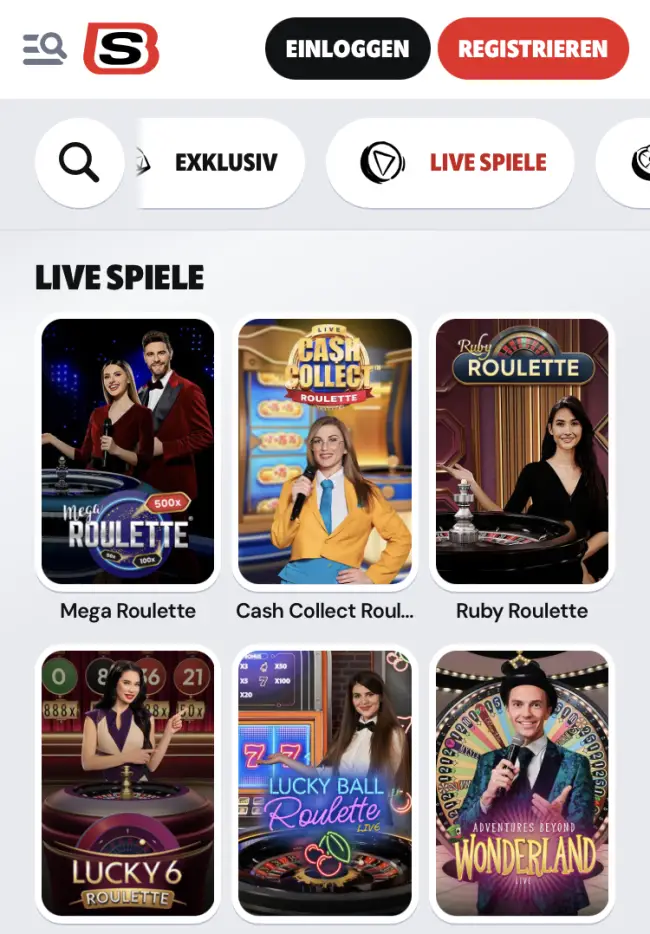
Task: Play Lucky 6 Roulette
Action: click(127, 783)
